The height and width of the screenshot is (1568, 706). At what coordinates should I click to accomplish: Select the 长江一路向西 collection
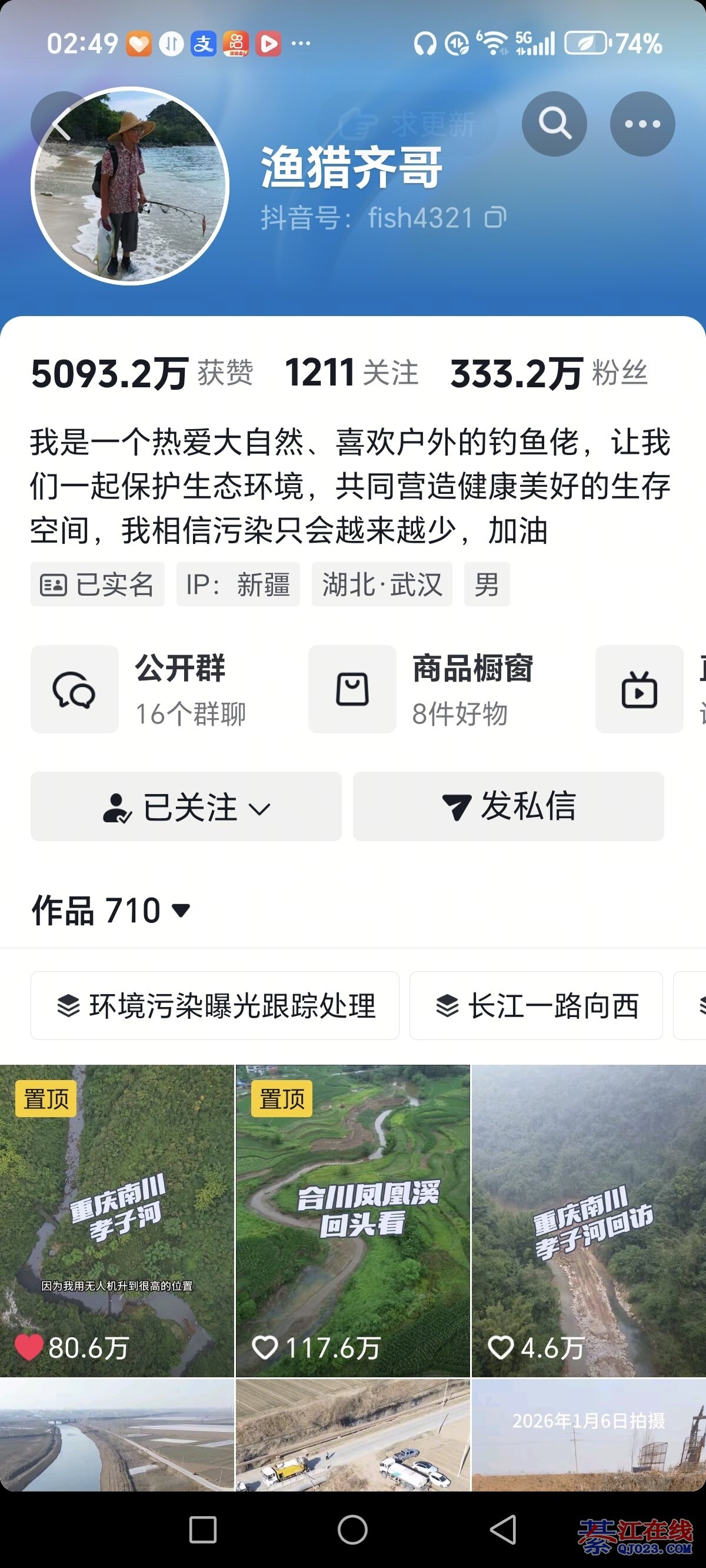[x=535, y=1005]
